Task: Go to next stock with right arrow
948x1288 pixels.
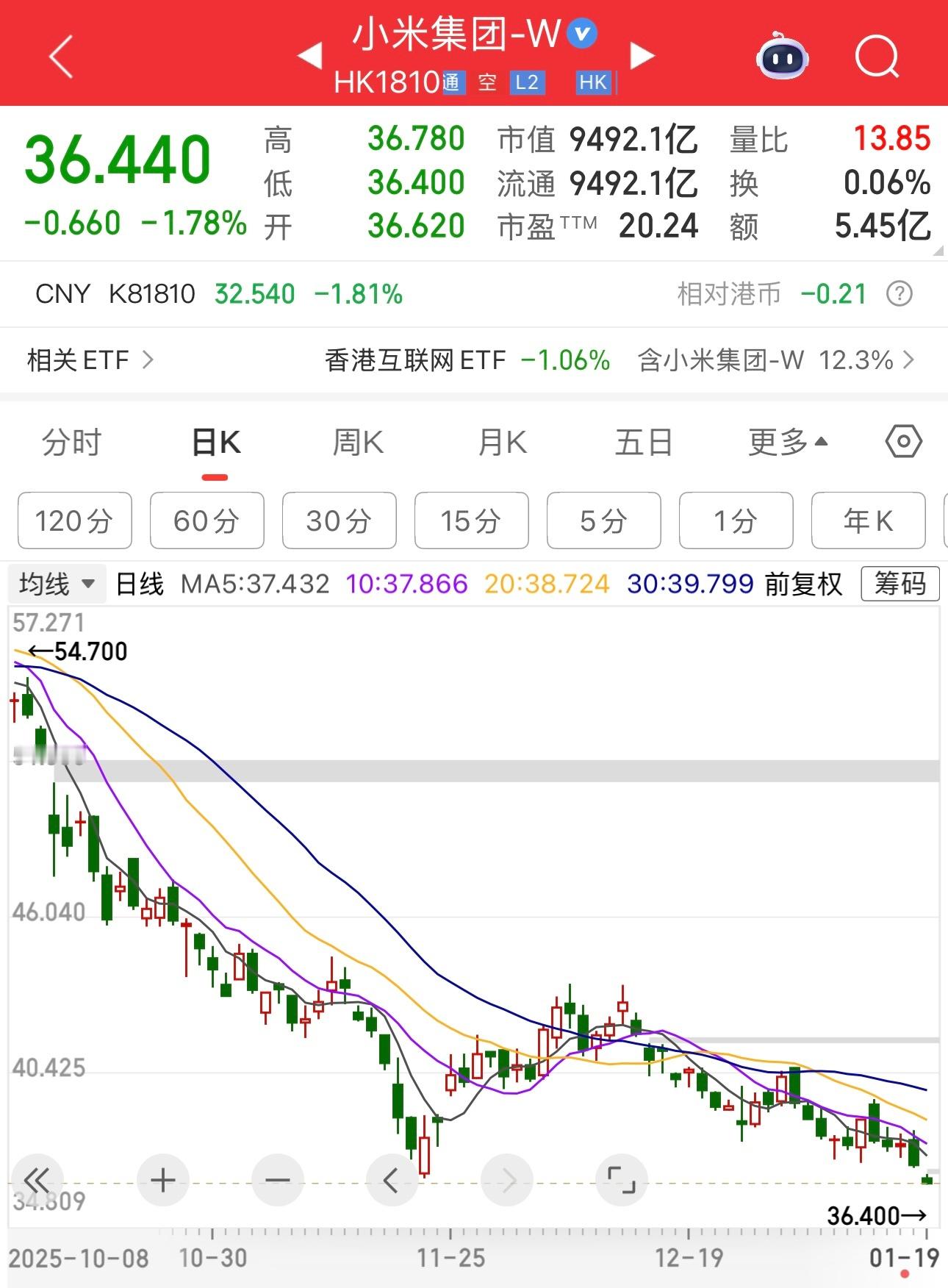Action: point(642,54)
